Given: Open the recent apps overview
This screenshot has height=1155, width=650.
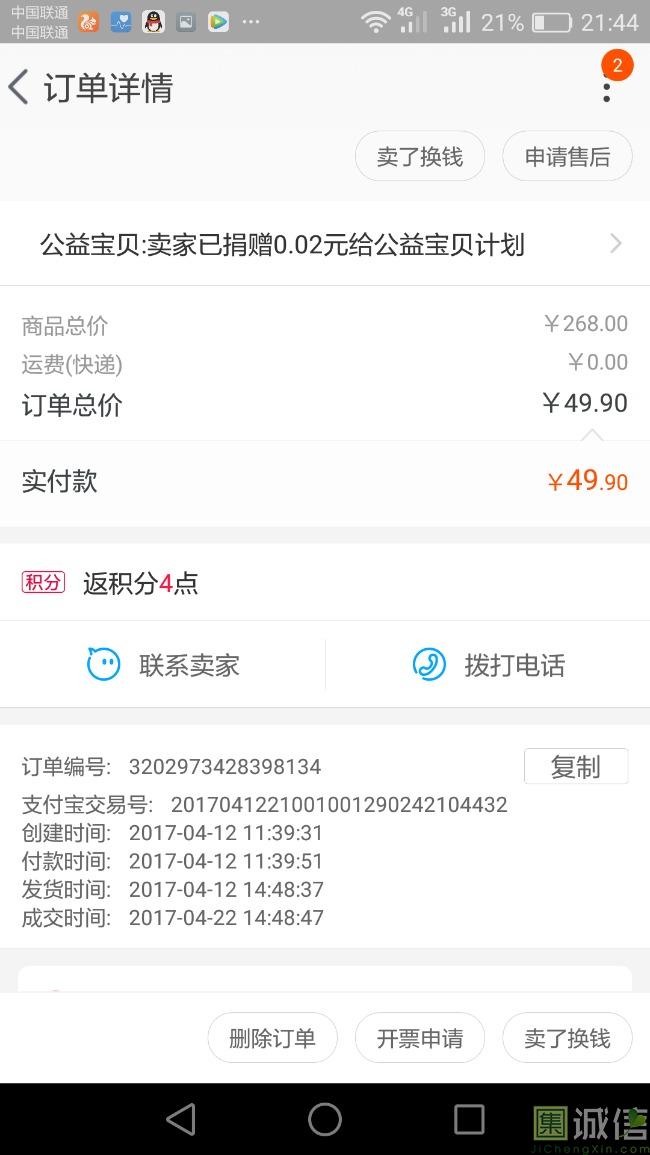Looking at the screenshot, I should (x=469, y=1120).
